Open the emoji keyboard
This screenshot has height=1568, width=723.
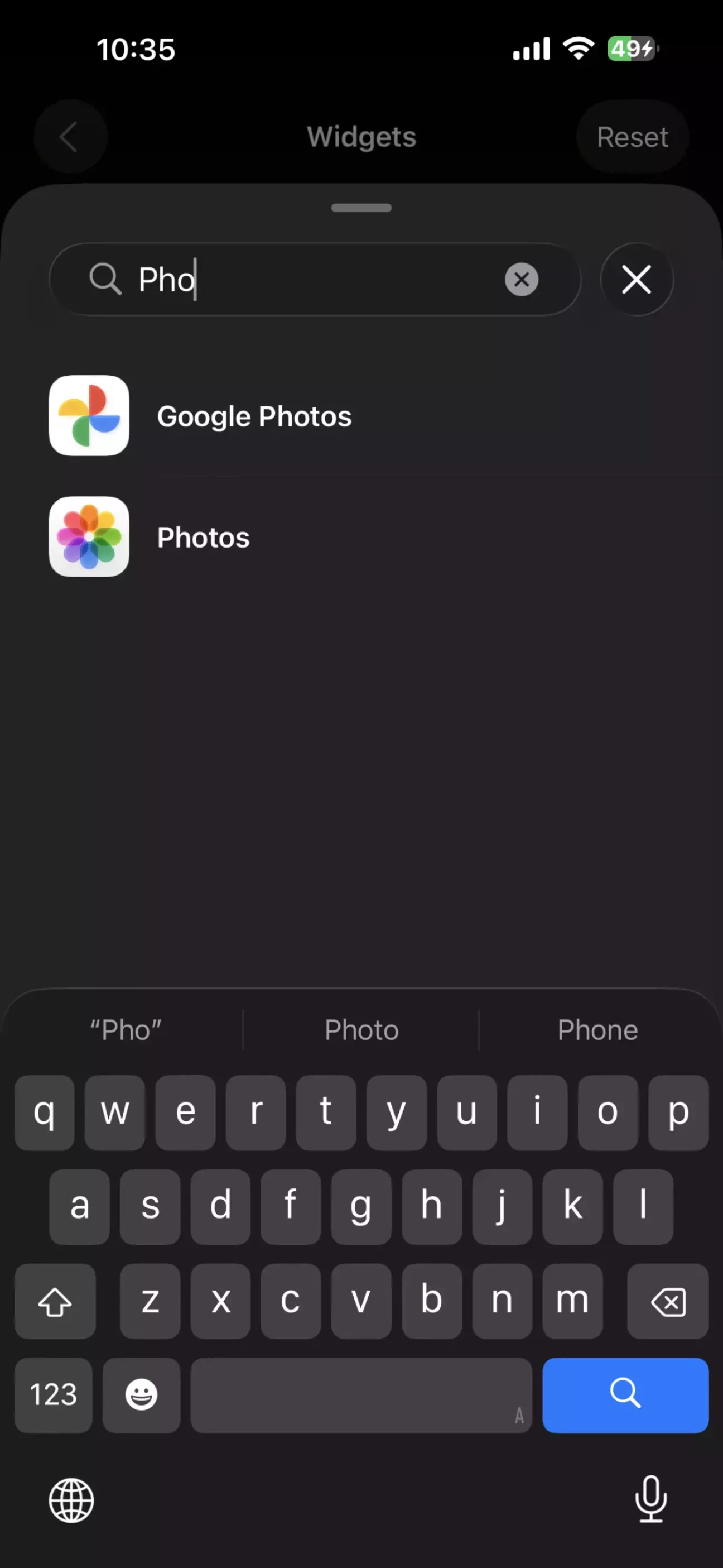click(x=141, y=1394)
